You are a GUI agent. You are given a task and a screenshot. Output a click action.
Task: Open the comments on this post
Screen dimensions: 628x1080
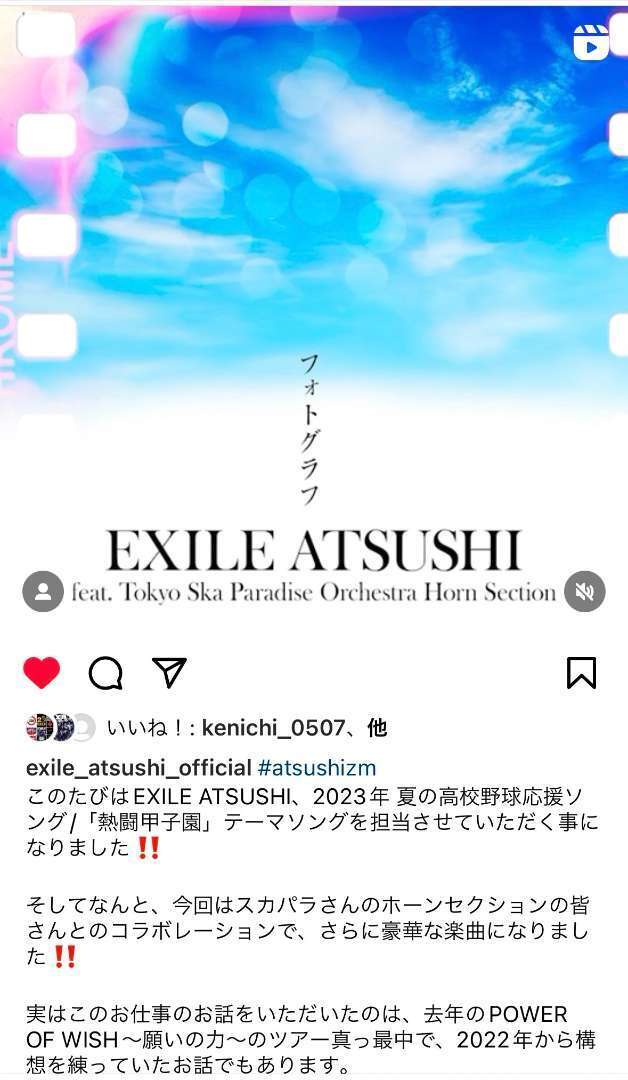click(x=105, y=673)
